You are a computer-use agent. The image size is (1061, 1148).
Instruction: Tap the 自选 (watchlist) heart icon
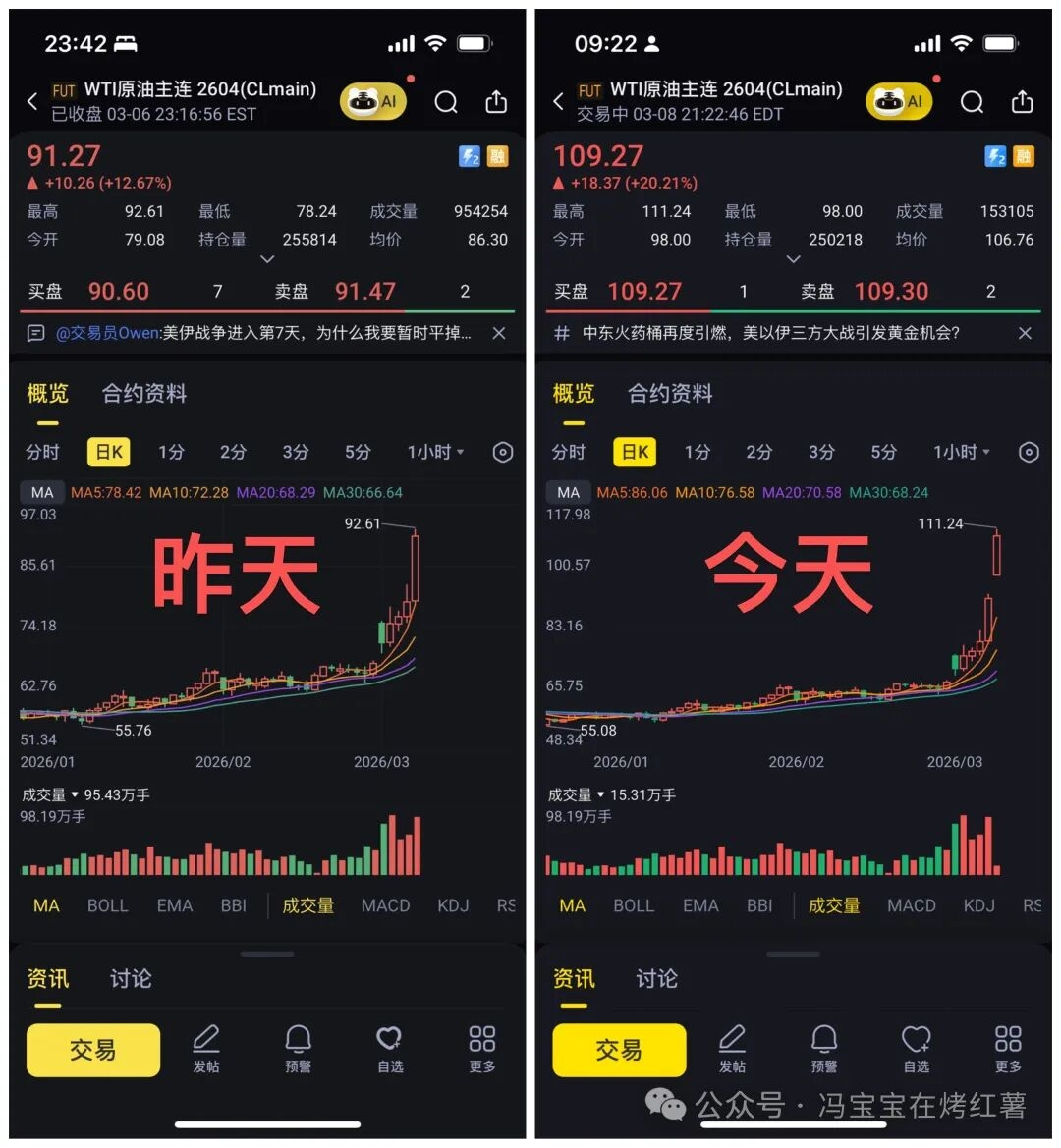tap(389, 1049)
